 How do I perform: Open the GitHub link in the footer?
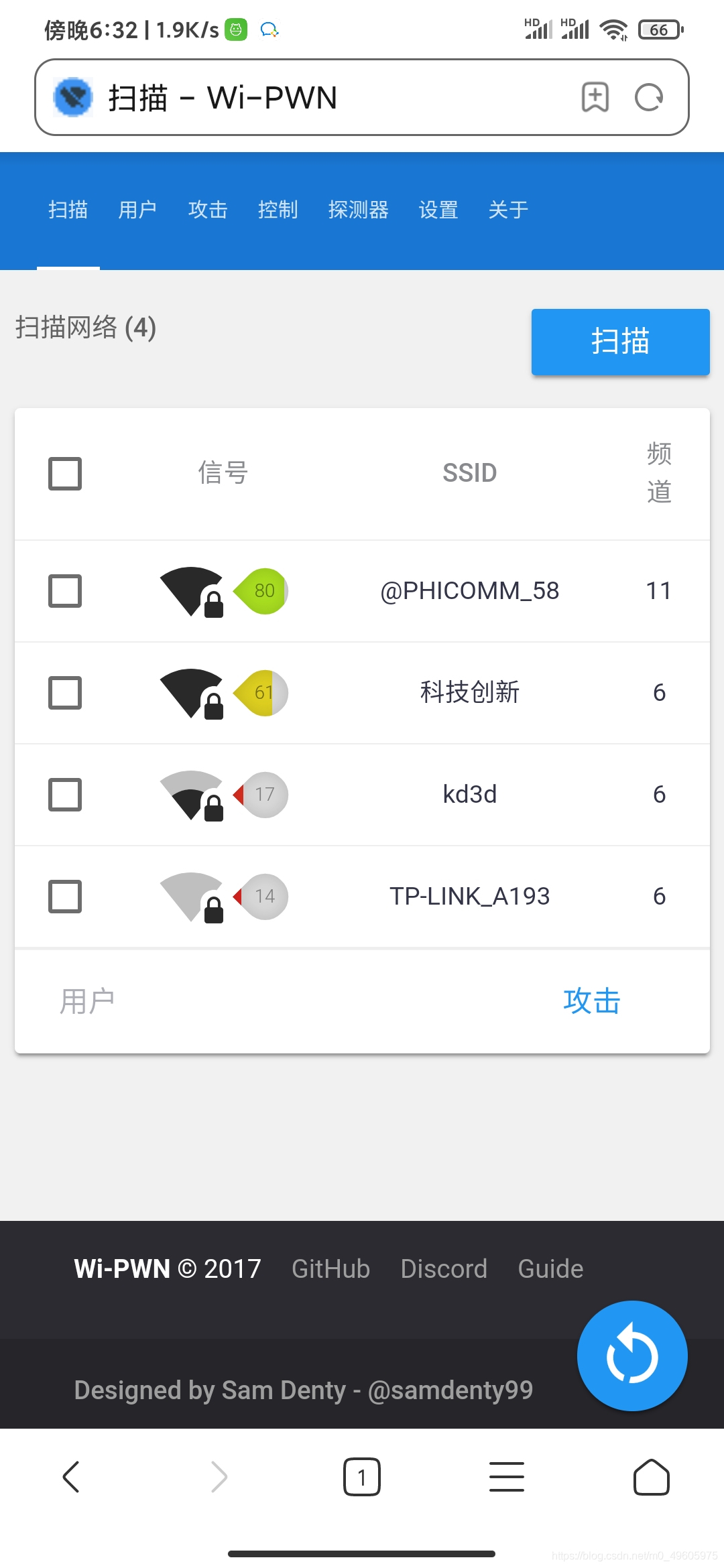[x=330, y=1268]
